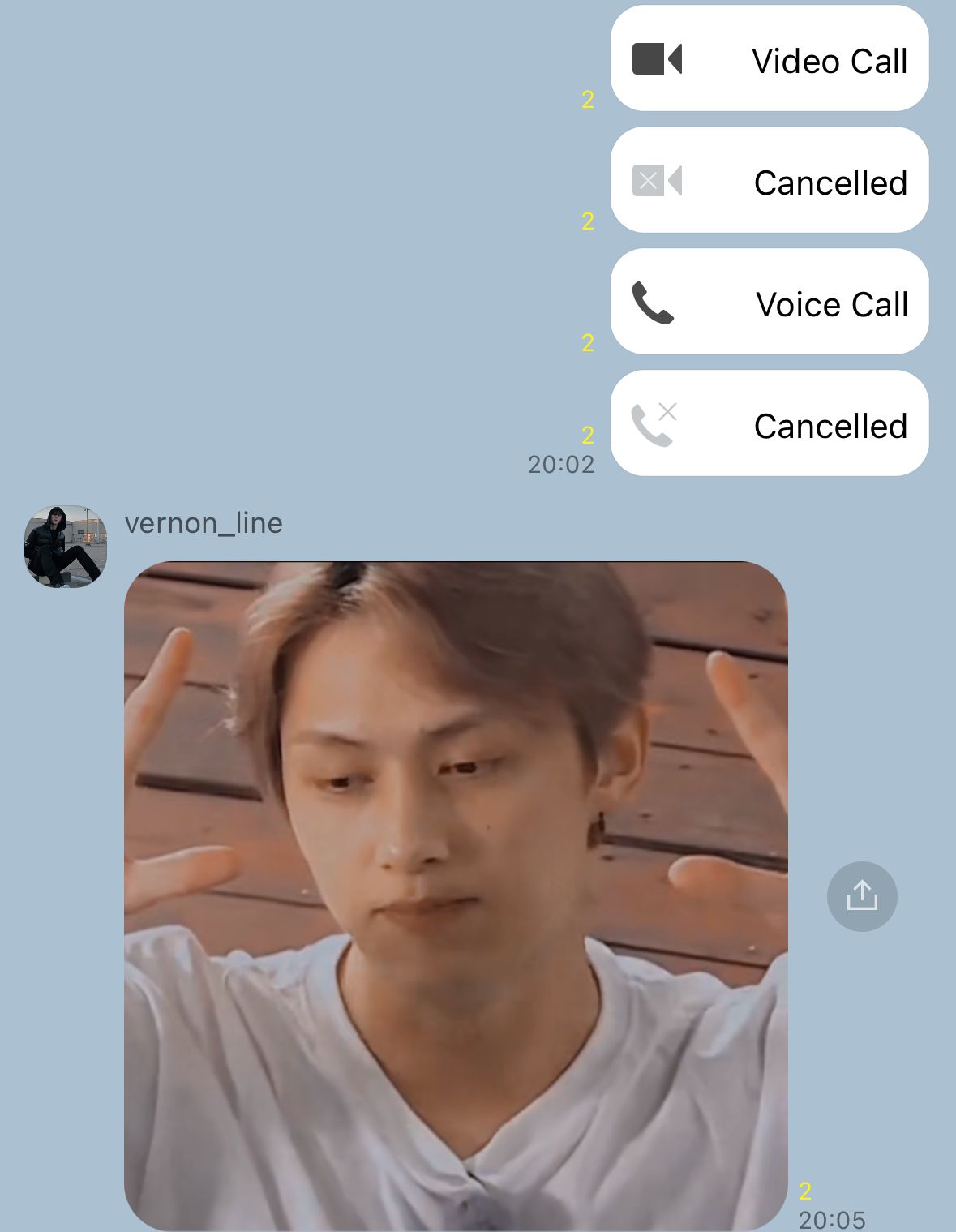Viewport: 956px width, 1232px height.
Task: Redial using the Voice Call bubble
Action: point(769,302)
